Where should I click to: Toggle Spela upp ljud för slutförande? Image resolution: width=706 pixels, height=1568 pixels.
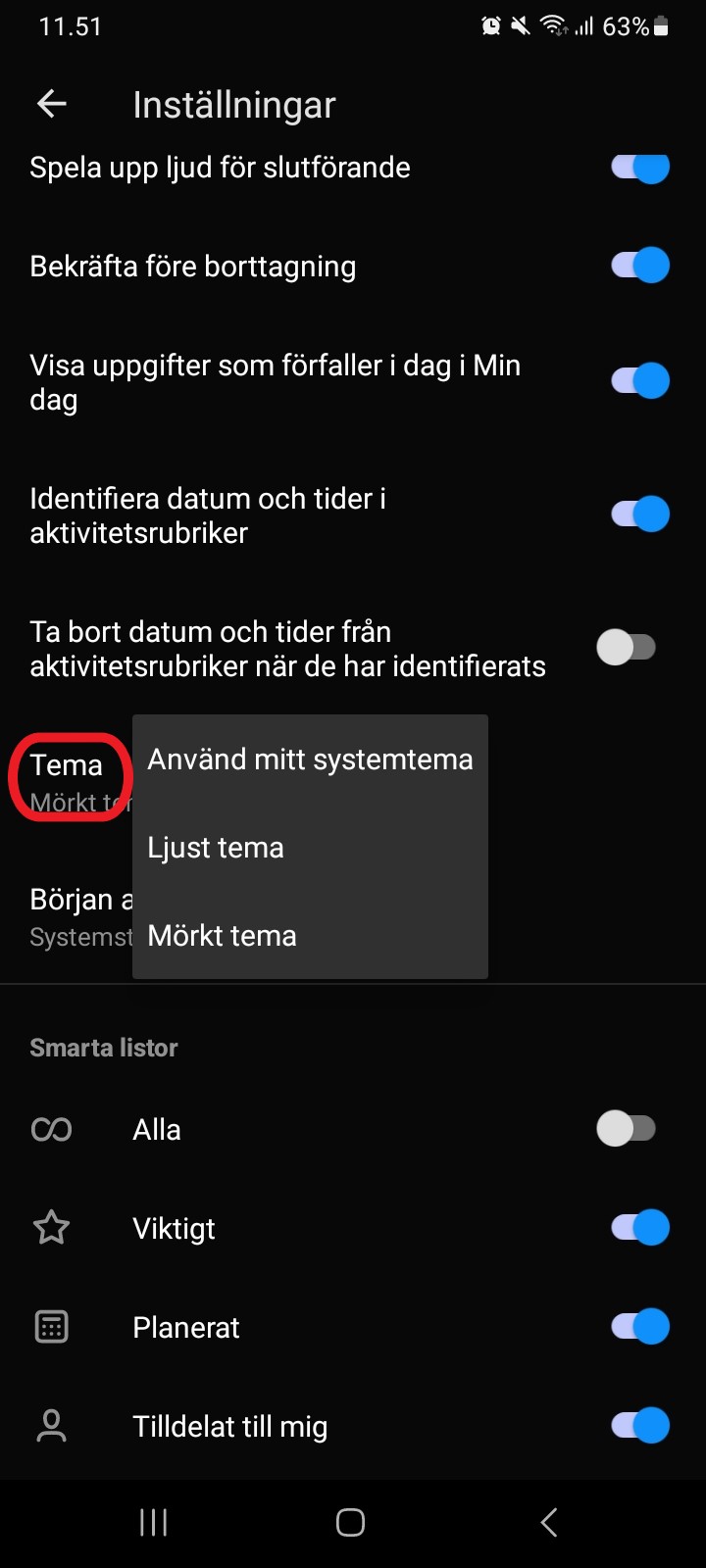click(640, 168)
